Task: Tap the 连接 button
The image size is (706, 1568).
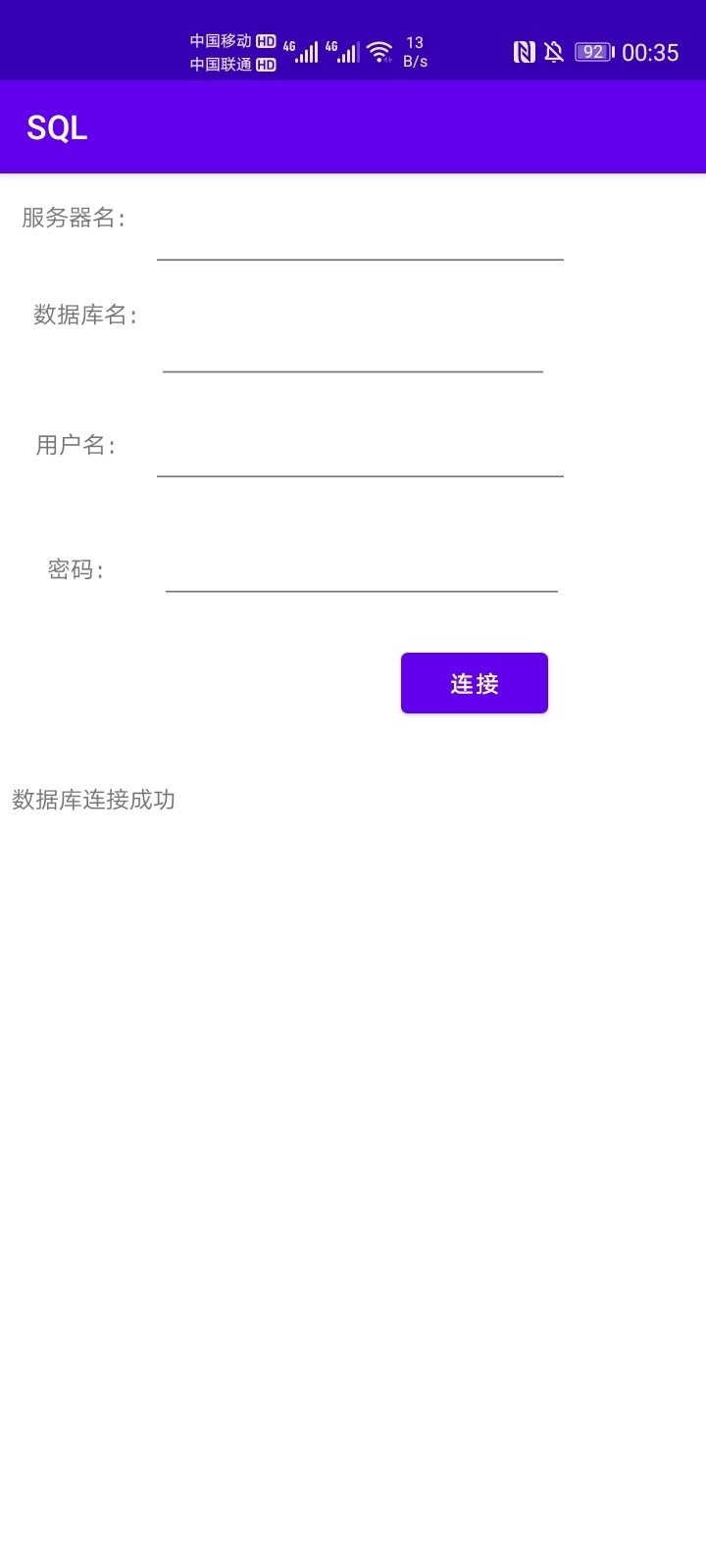Action: [x=475, y=683]
